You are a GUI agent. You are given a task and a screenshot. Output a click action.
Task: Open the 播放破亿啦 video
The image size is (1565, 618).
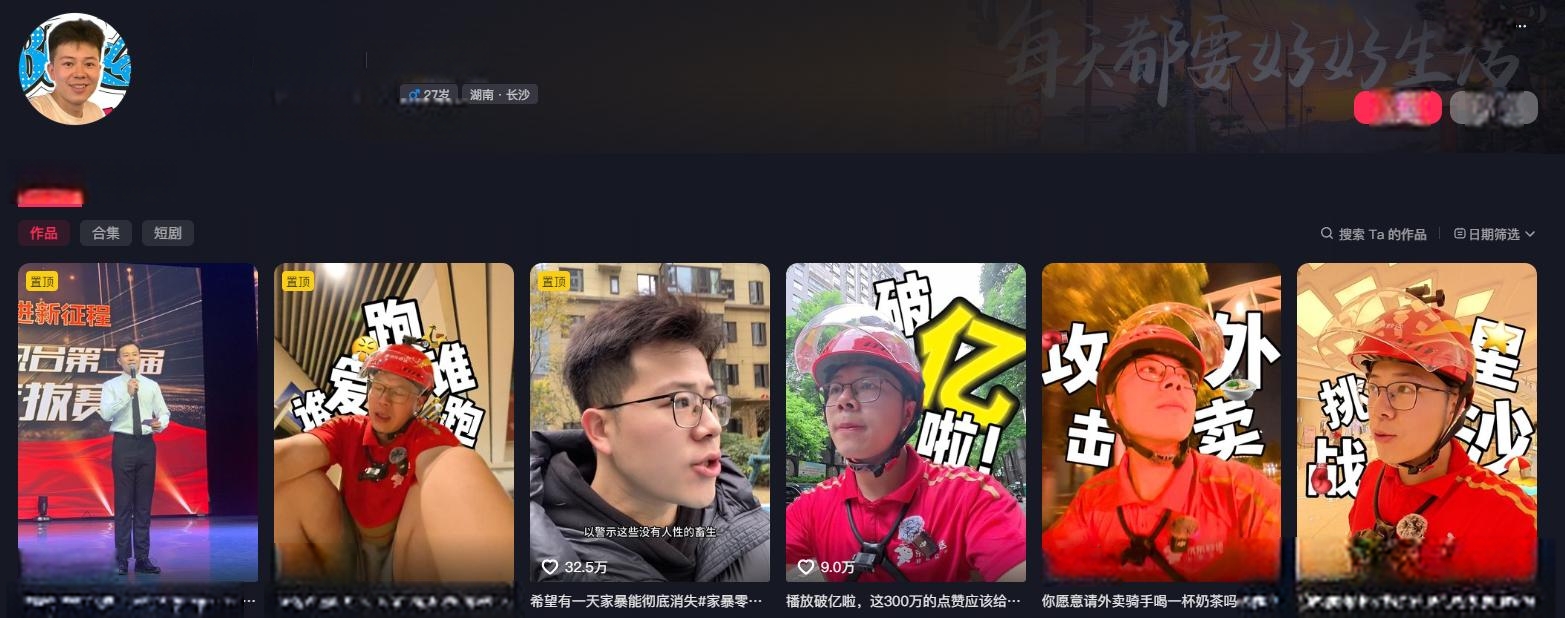(906, 422)
